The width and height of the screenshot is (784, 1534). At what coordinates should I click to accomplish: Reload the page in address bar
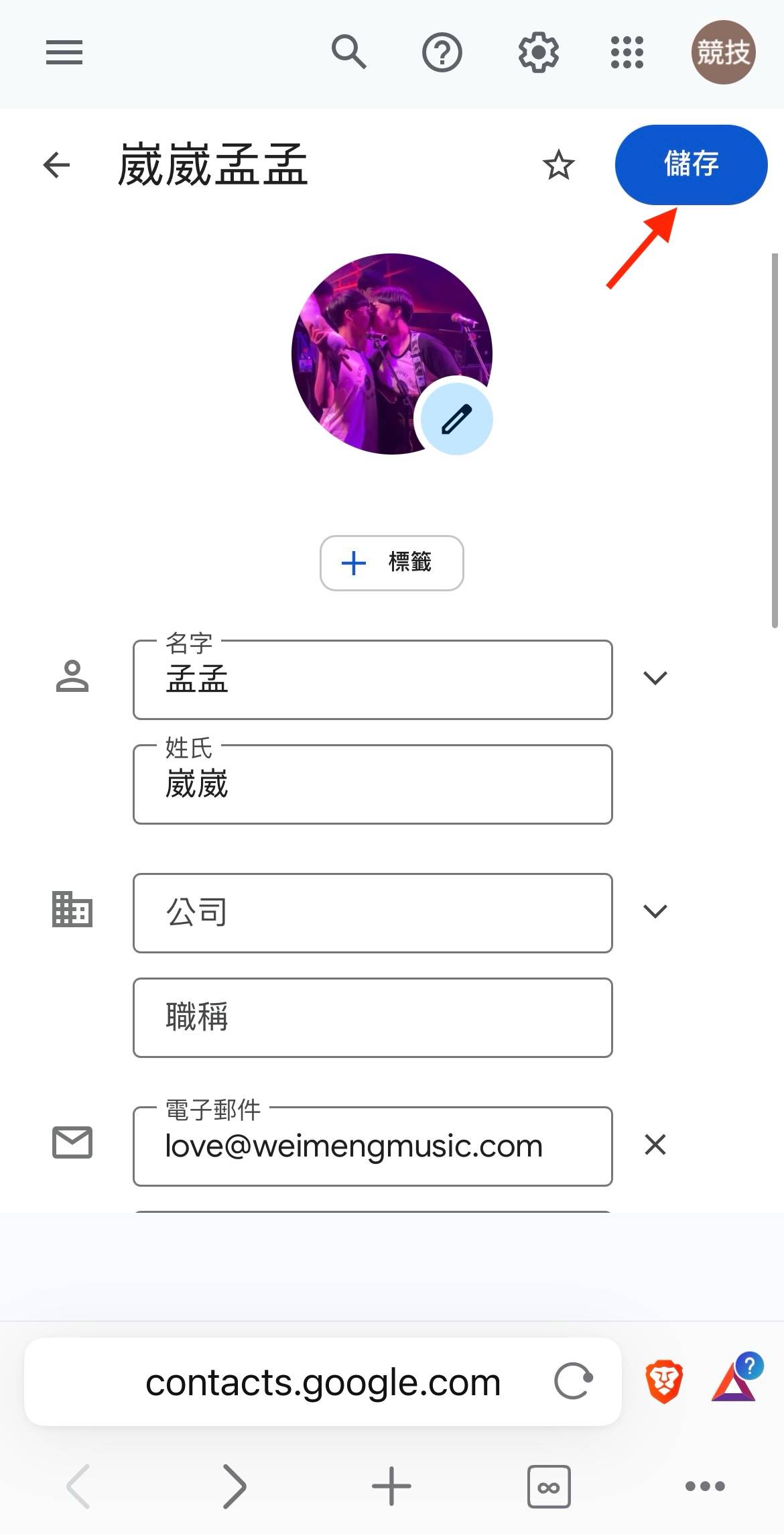pos(574,1382)
